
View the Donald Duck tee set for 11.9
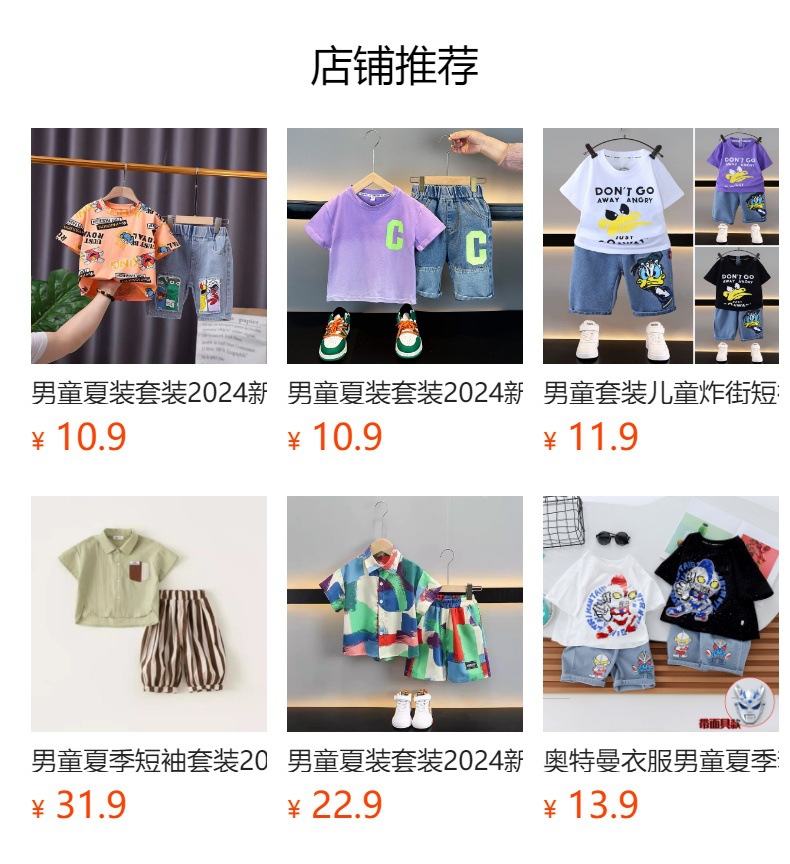[x=660, y=246]
